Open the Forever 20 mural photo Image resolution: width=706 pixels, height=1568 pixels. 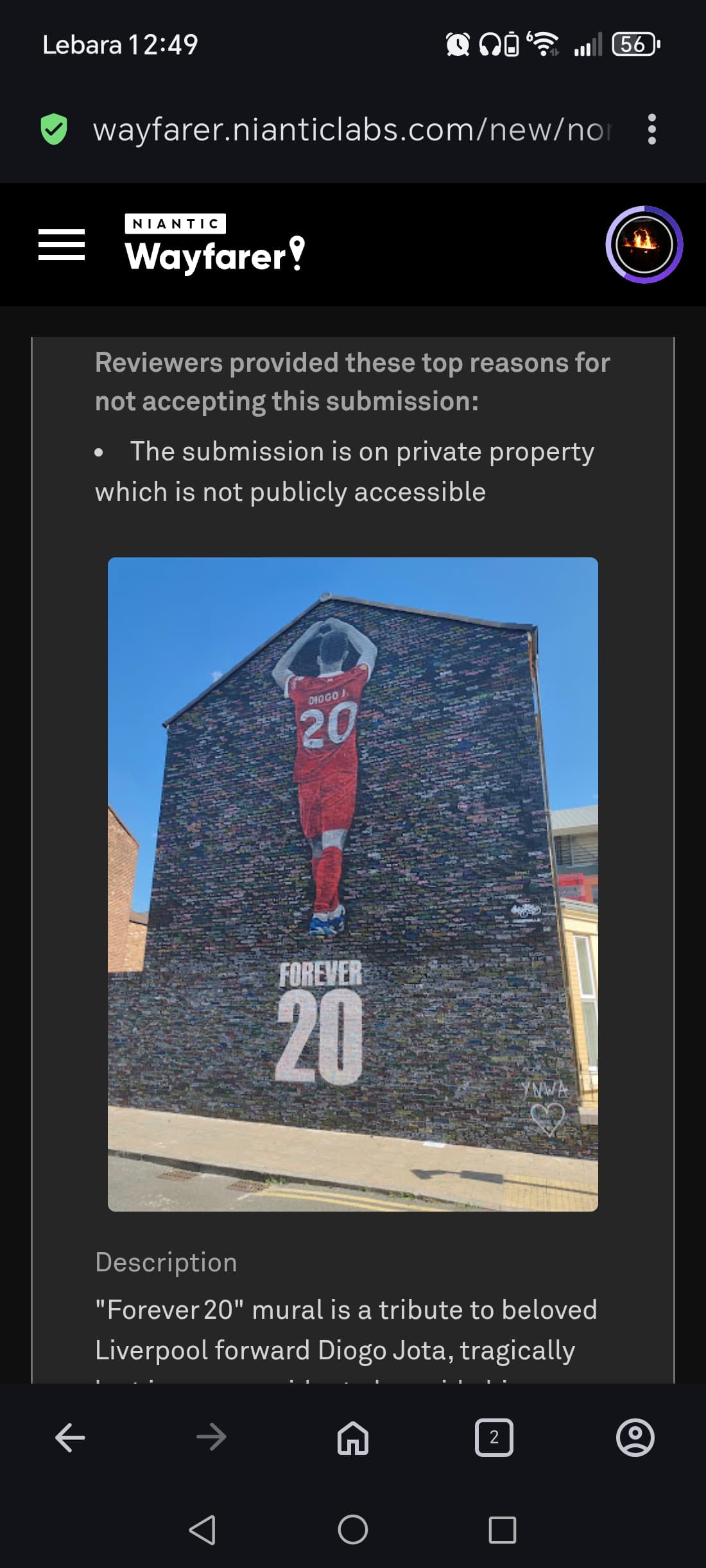(x=353, y=884)
